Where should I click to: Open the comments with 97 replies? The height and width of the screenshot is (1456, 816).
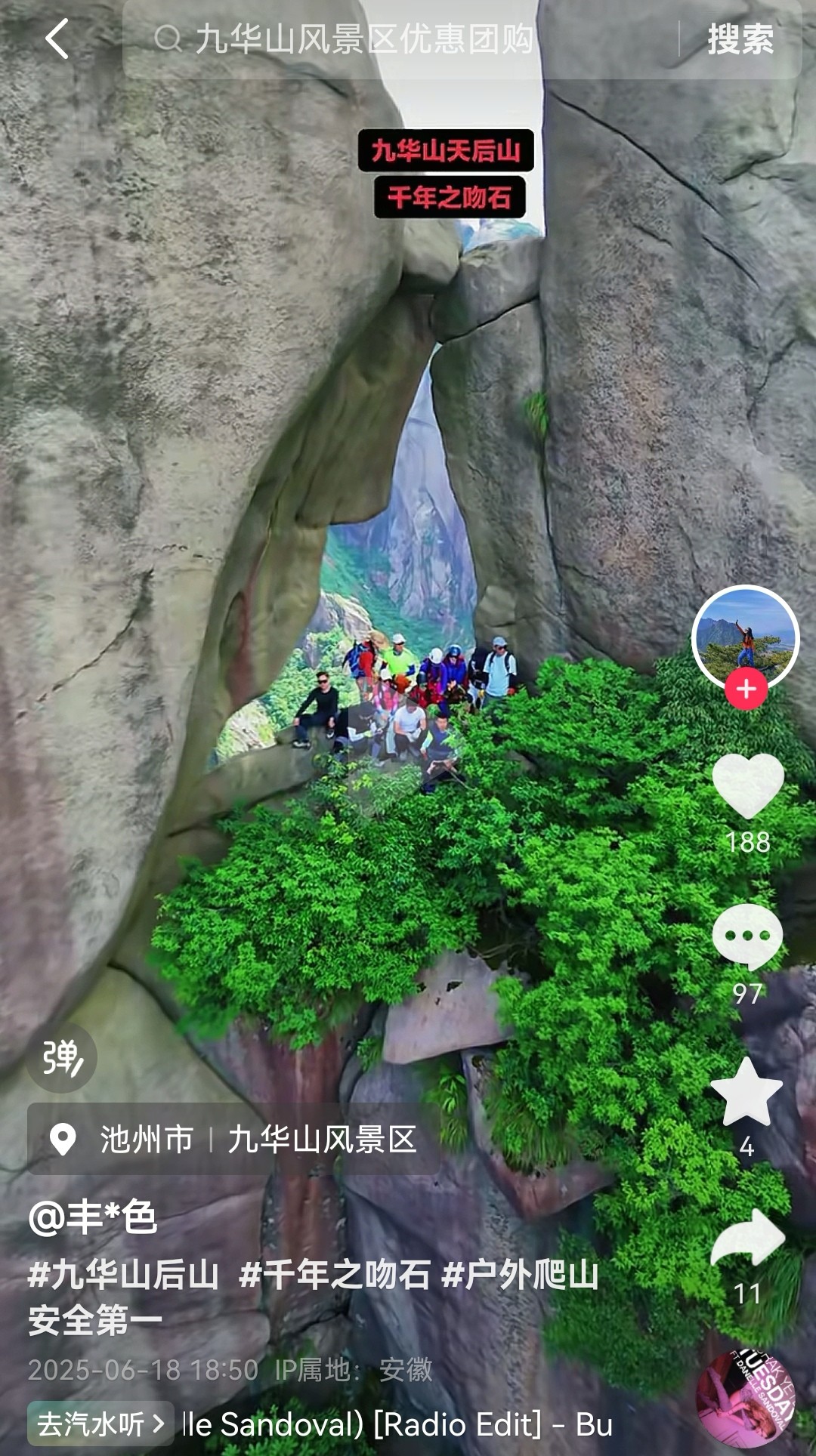coord(747,936)
